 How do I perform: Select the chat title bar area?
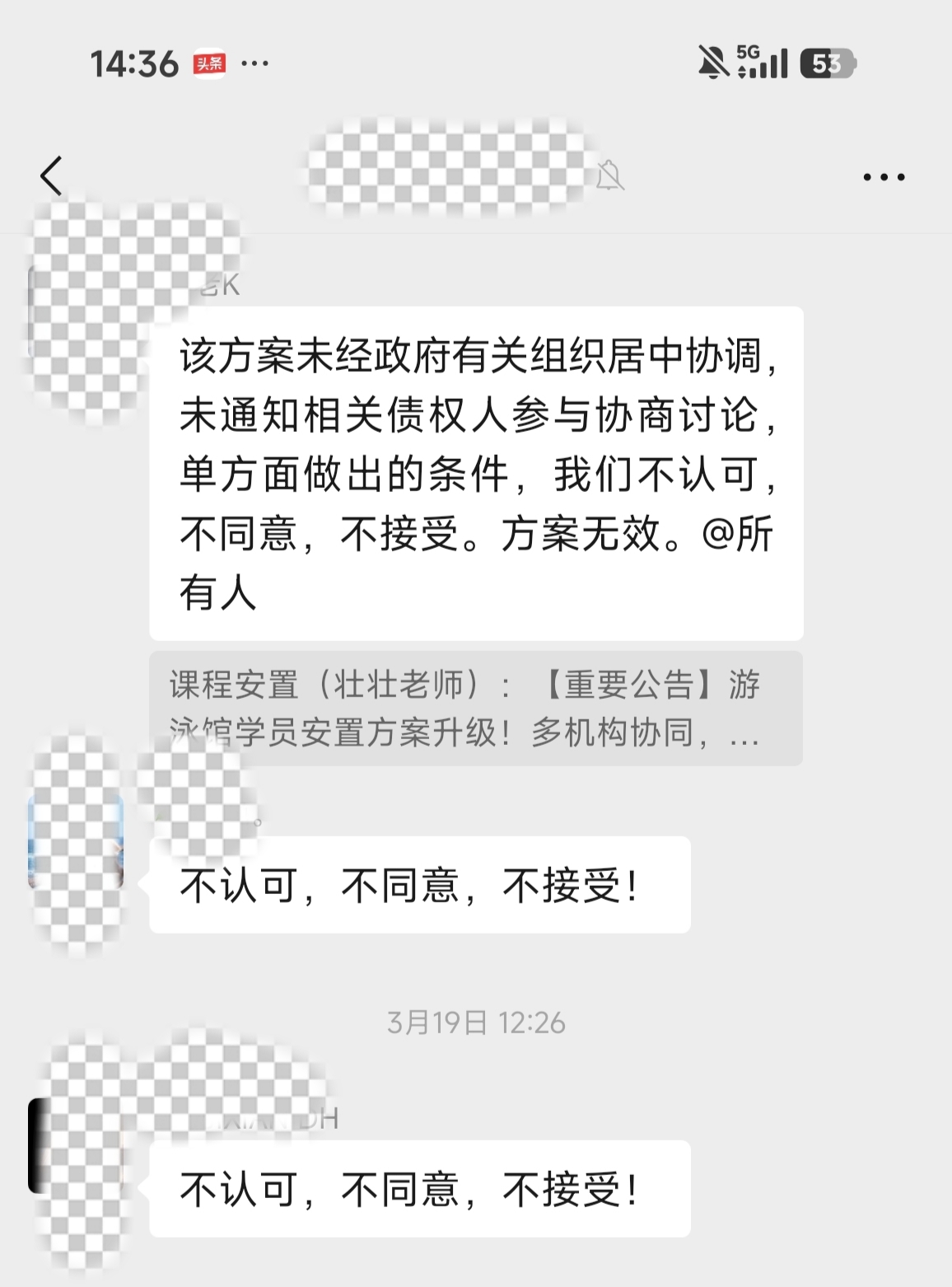tap(449, 169)
